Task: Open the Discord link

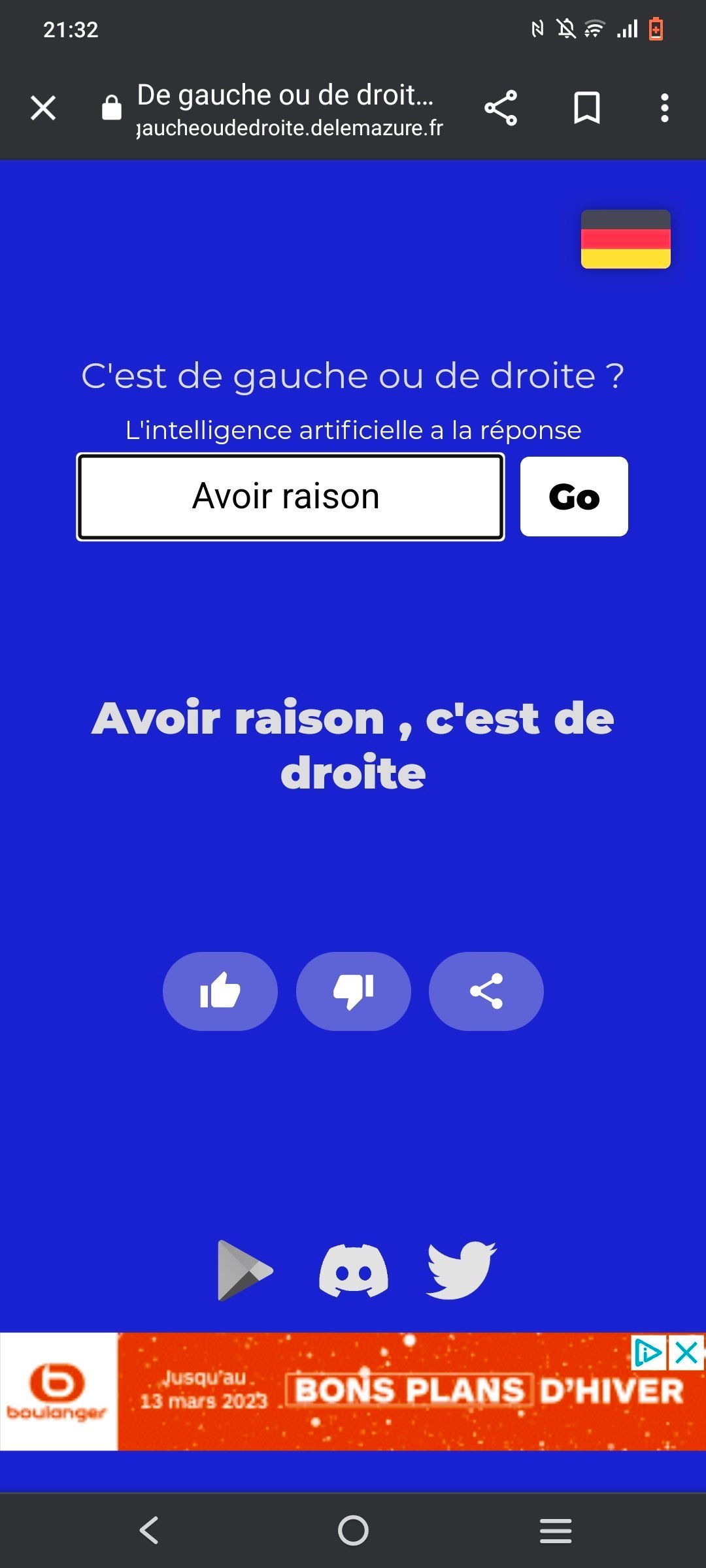Action: tap(354, 1271)
